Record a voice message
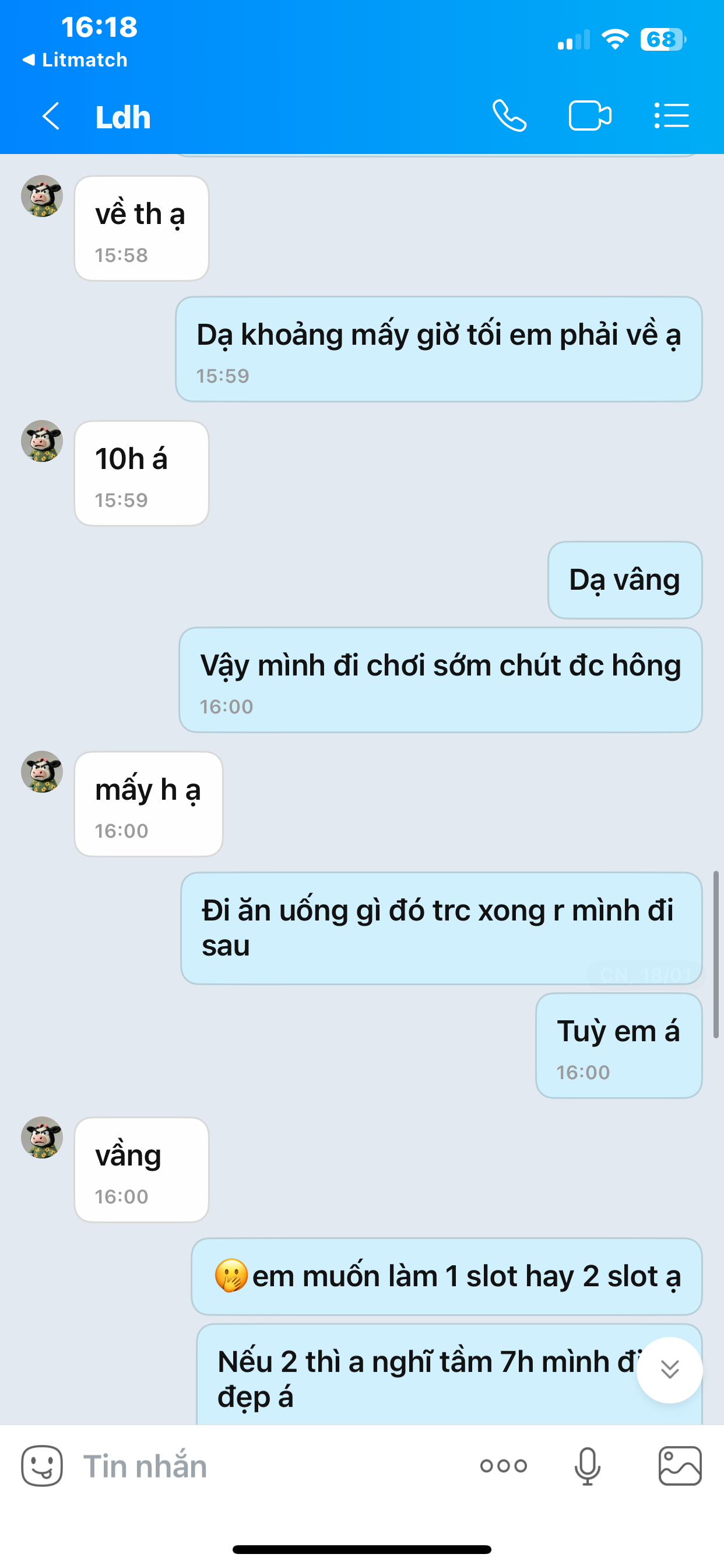 pyautogui.click(x=587, y=1466)
